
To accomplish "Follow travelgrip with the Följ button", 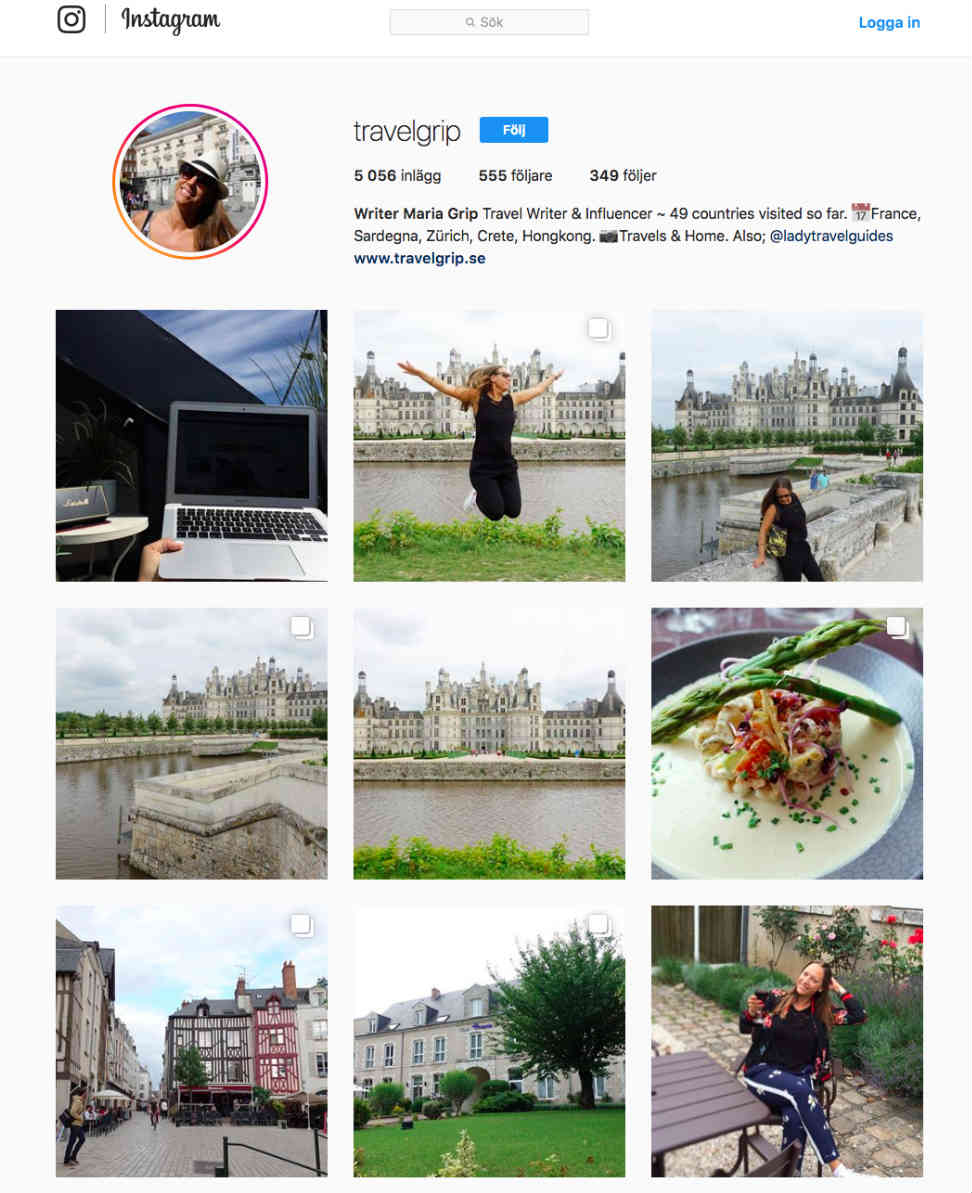I will point(513,130).
